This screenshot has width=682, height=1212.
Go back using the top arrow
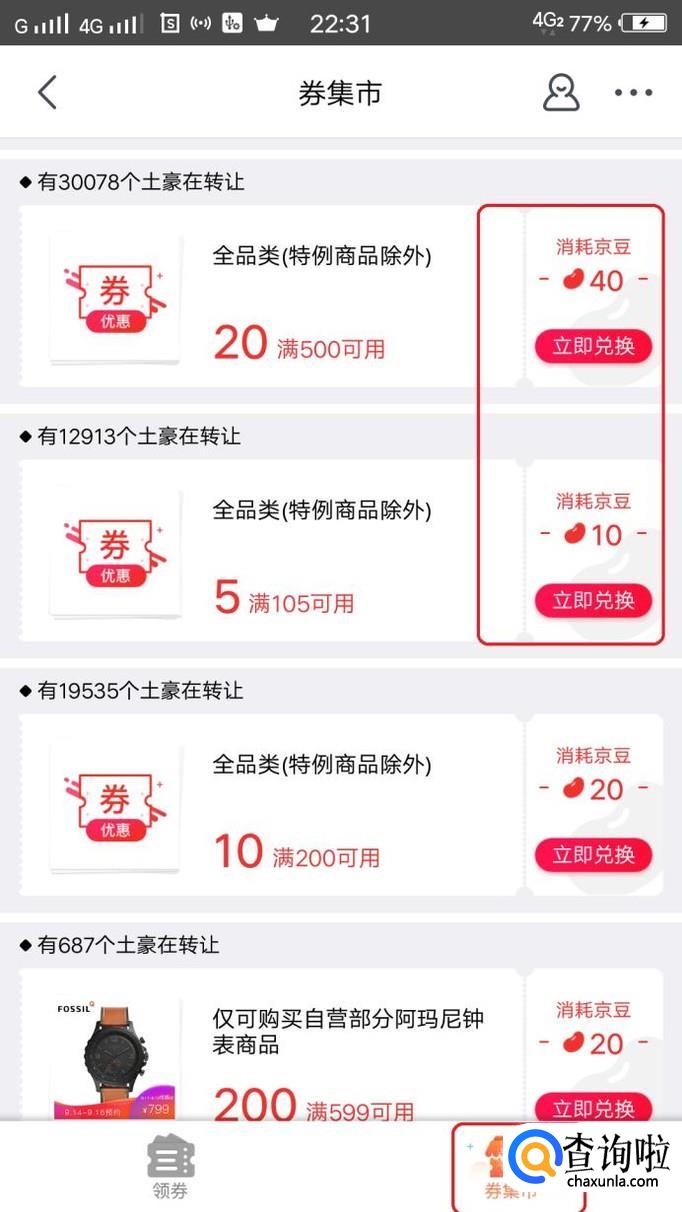click(47, 93)
